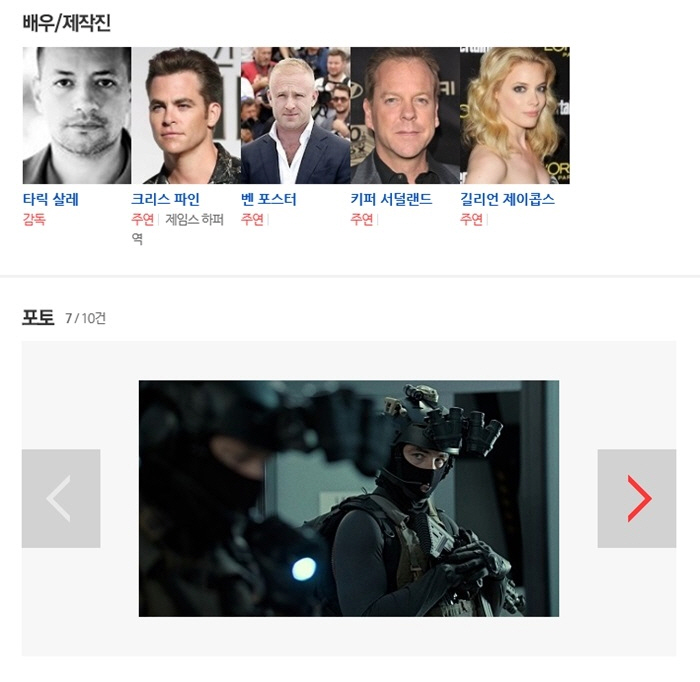
Task: Open 길리언 제이콥스's cast photo
Action: coord(514,115)
